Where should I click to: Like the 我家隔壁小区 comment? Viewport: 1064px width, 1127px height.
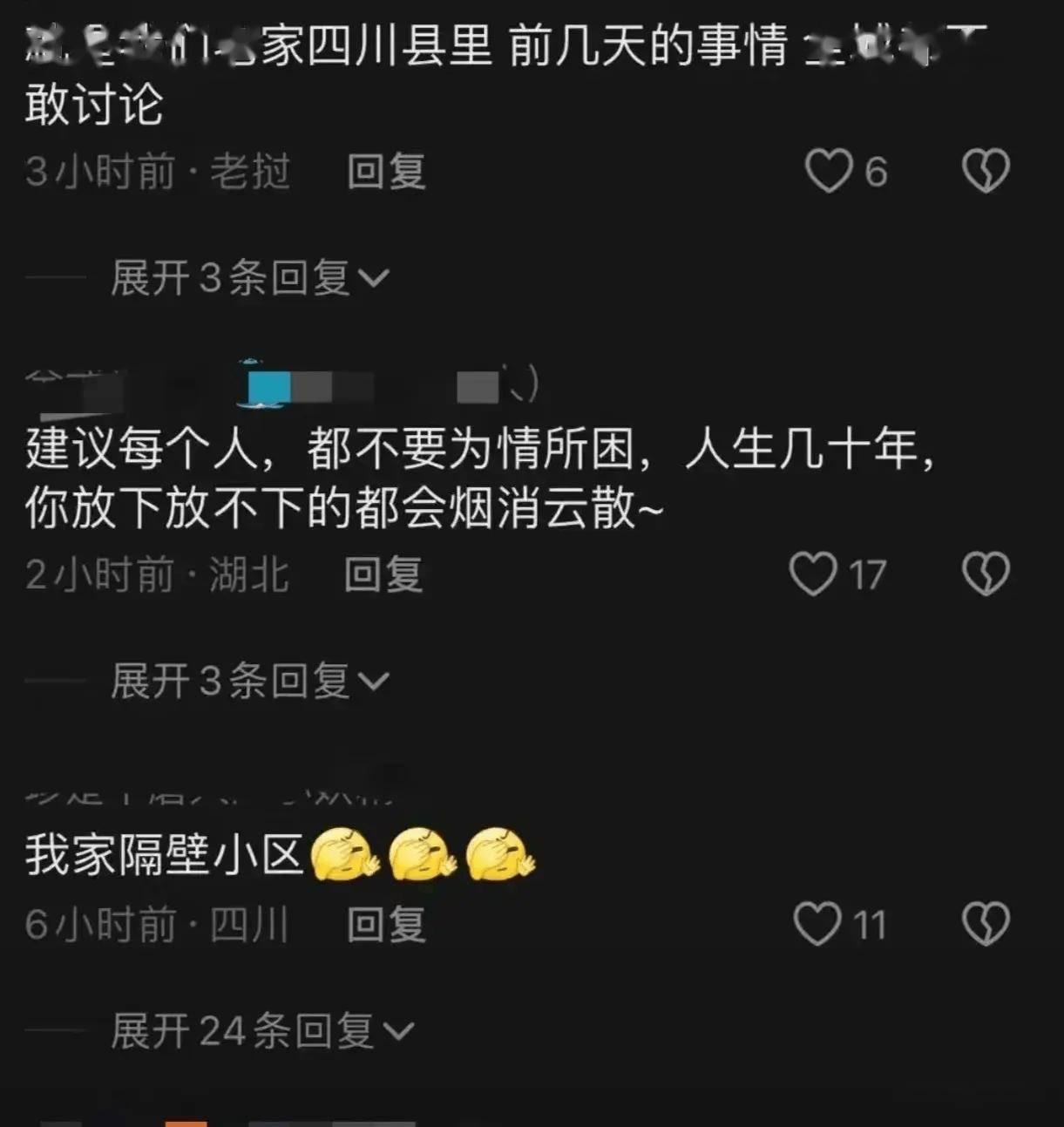817,924
